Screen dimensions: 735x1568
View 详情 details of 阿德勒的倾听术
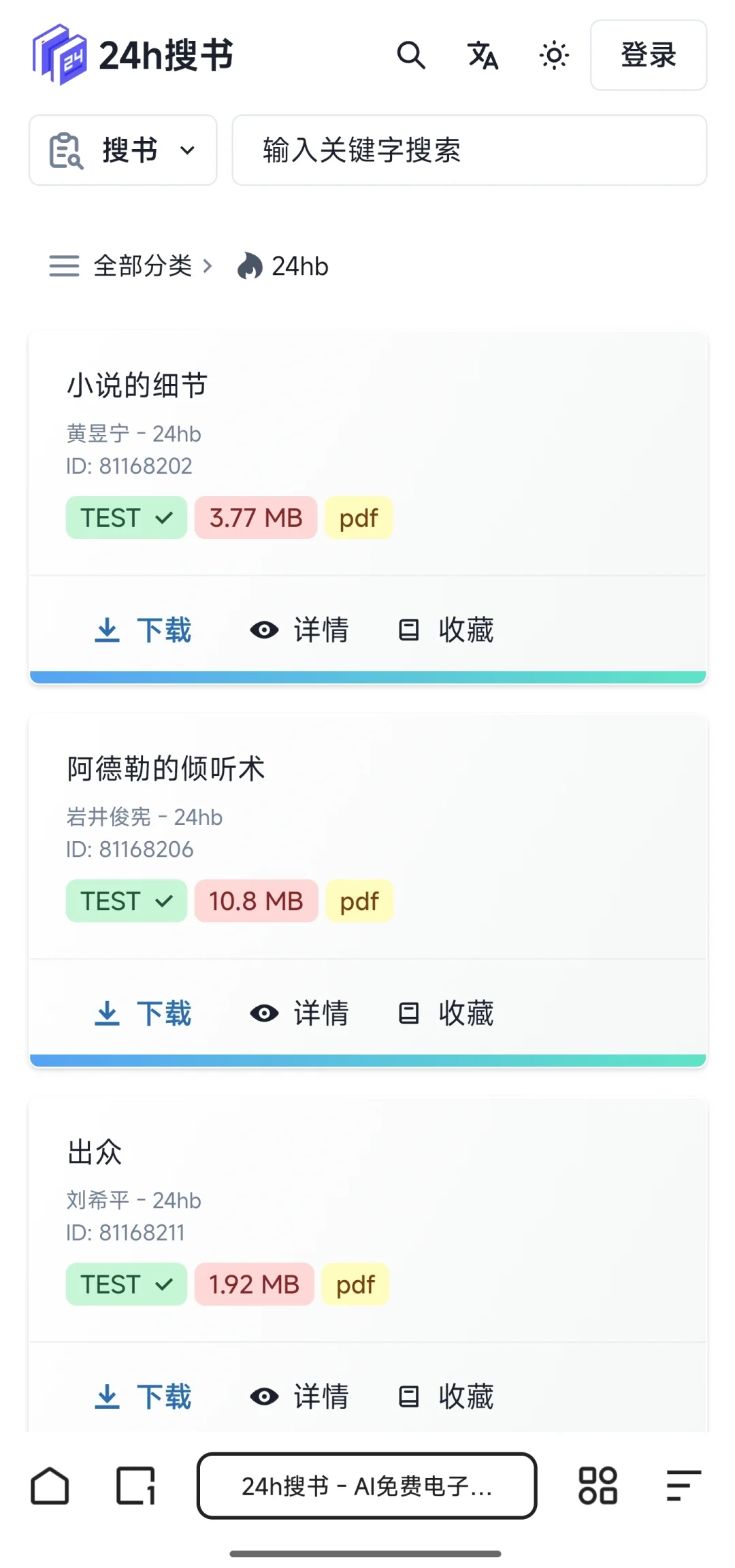click(x=299, y=1013)
